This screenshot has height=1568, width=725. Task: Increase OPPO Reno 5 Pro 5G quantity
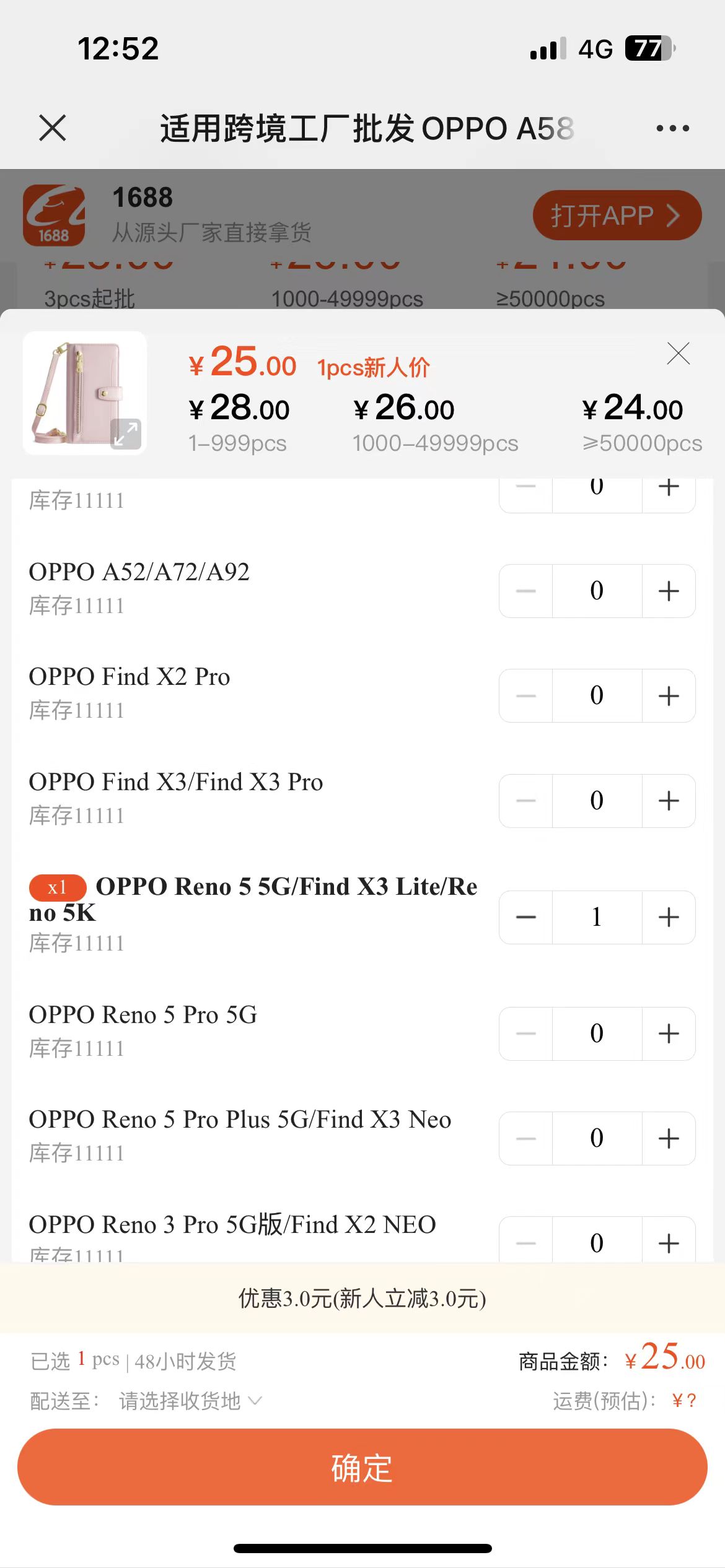669,1034
